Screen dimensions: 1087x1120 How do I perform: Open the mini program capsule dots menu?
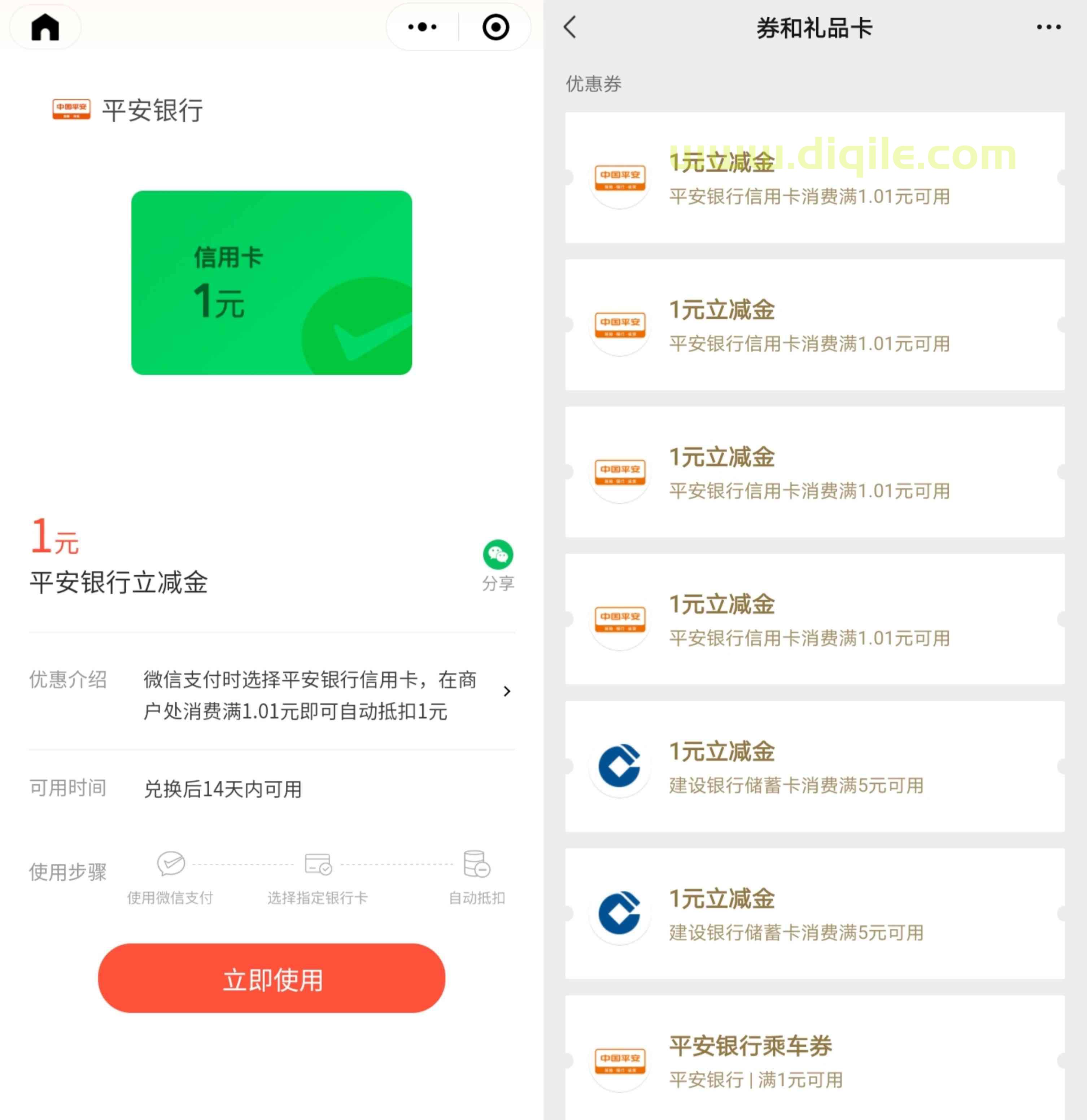[x=422, y=27]
